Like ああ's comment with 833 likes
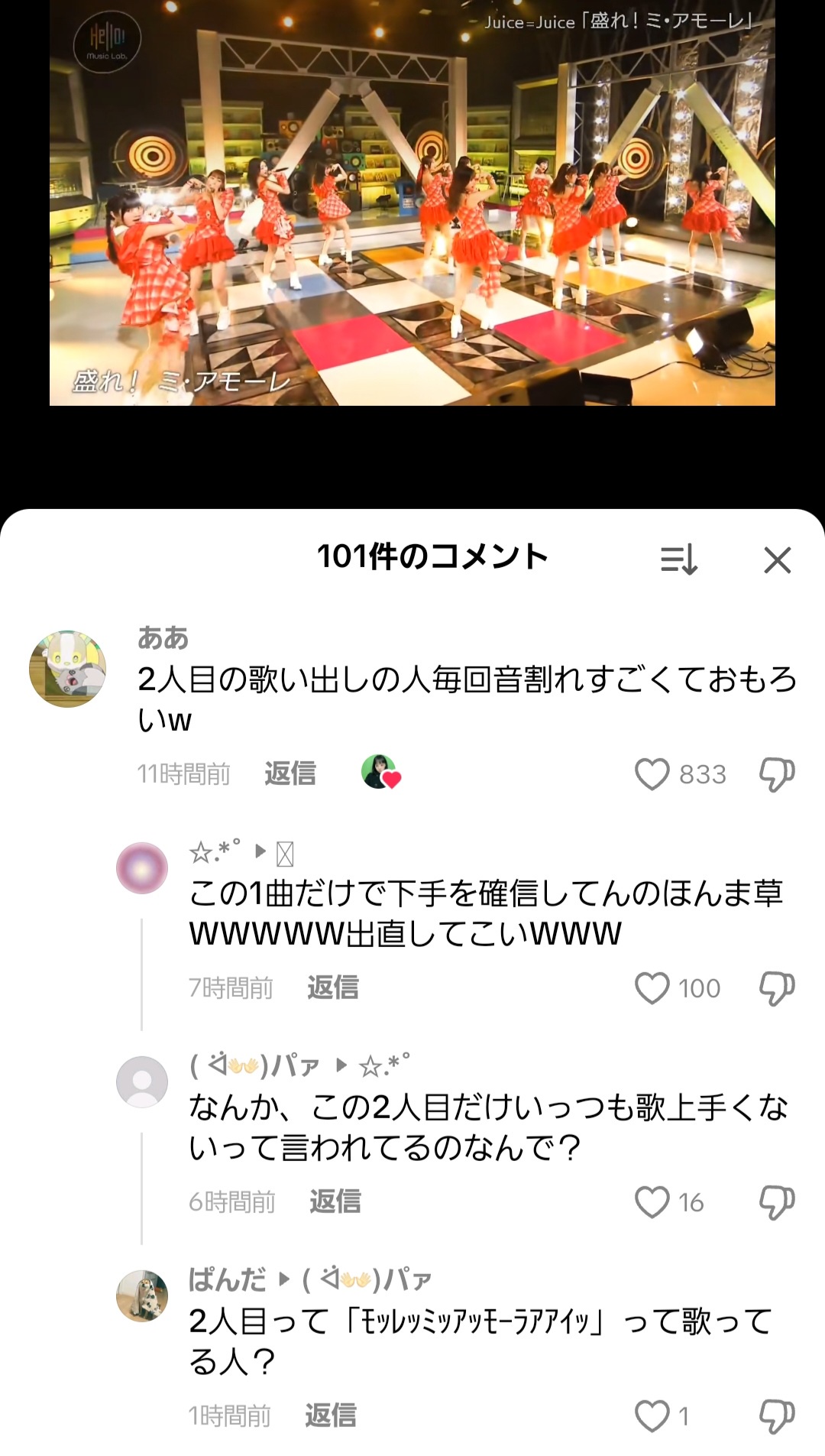This screenshot has width=825, height=1456. tap(652, 774)
